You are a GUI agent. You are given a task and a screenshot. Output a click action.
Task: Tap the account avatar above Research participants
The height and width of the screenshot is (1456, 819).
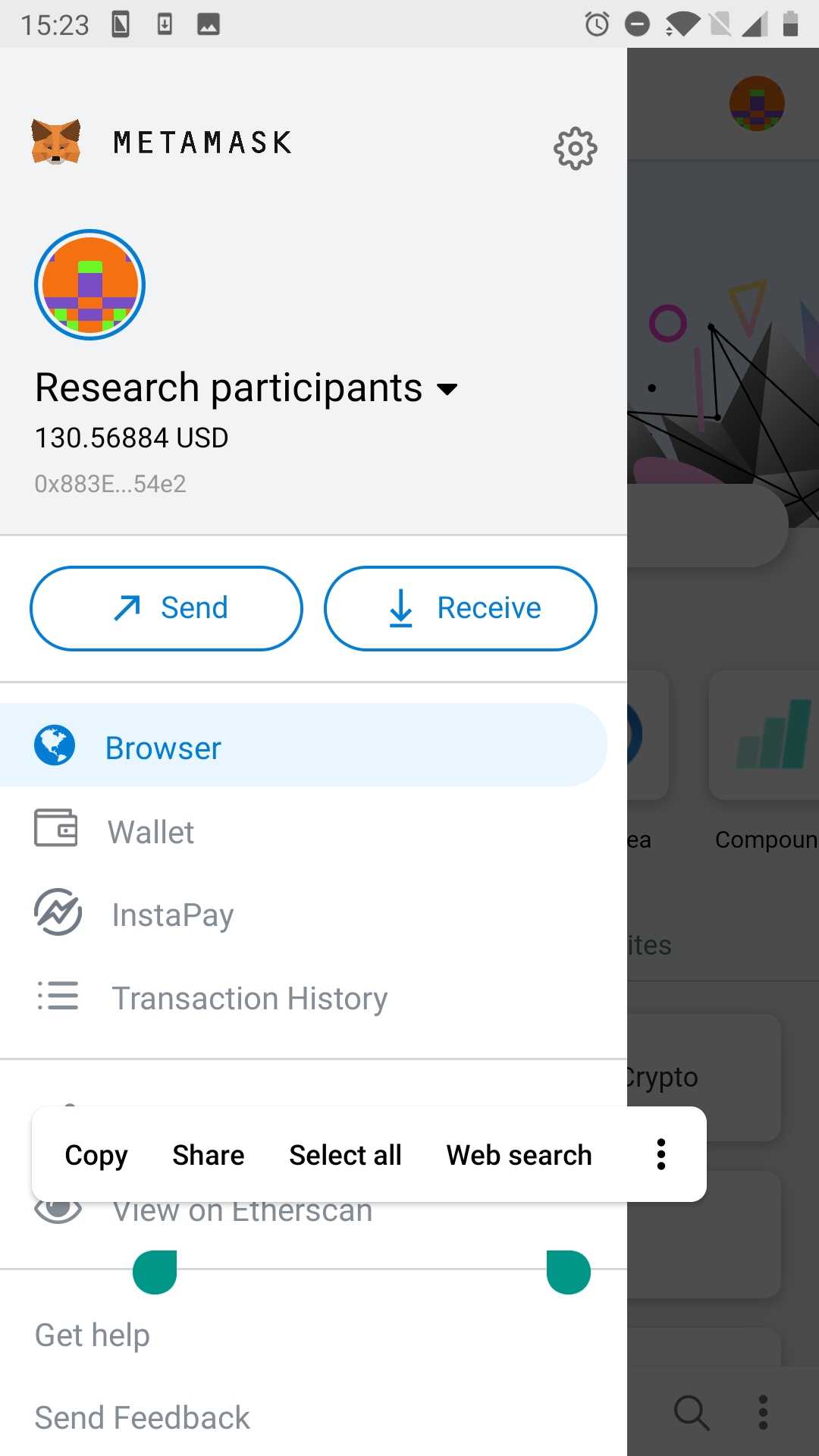[x=89, y=284]
